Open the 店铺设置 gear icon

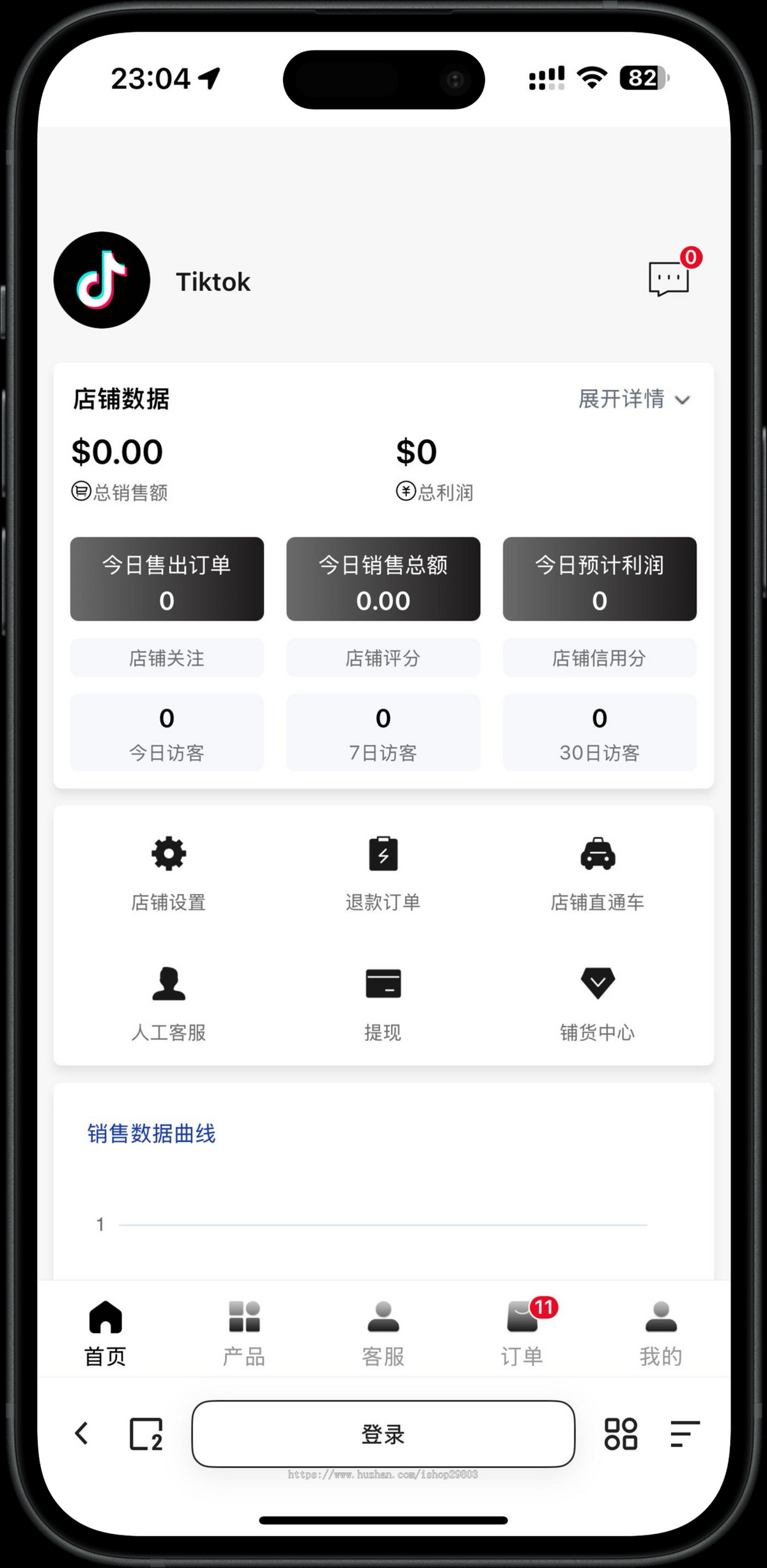[x=167, y=852]
